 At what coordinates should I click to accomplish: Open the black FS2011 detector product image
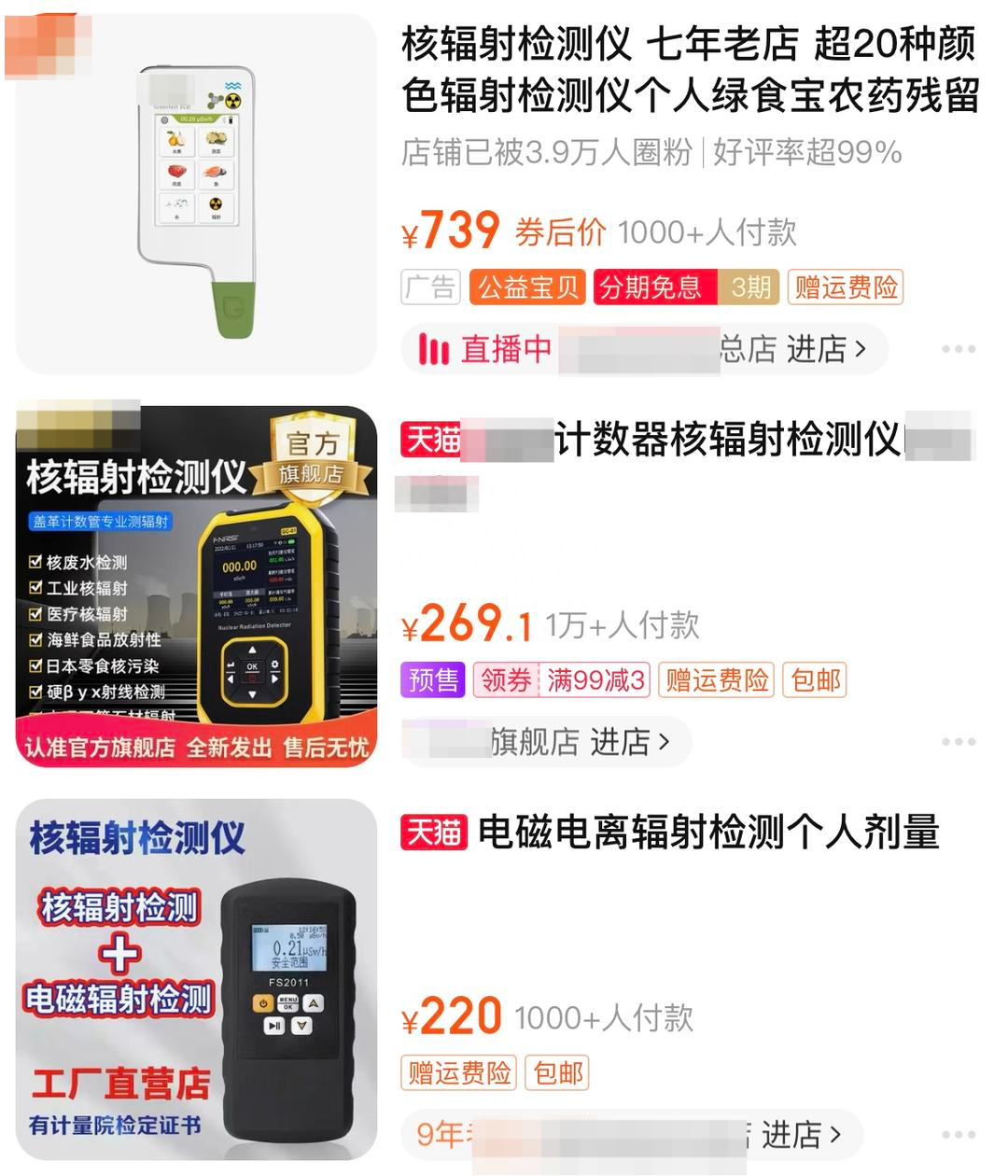coord(196,979)
